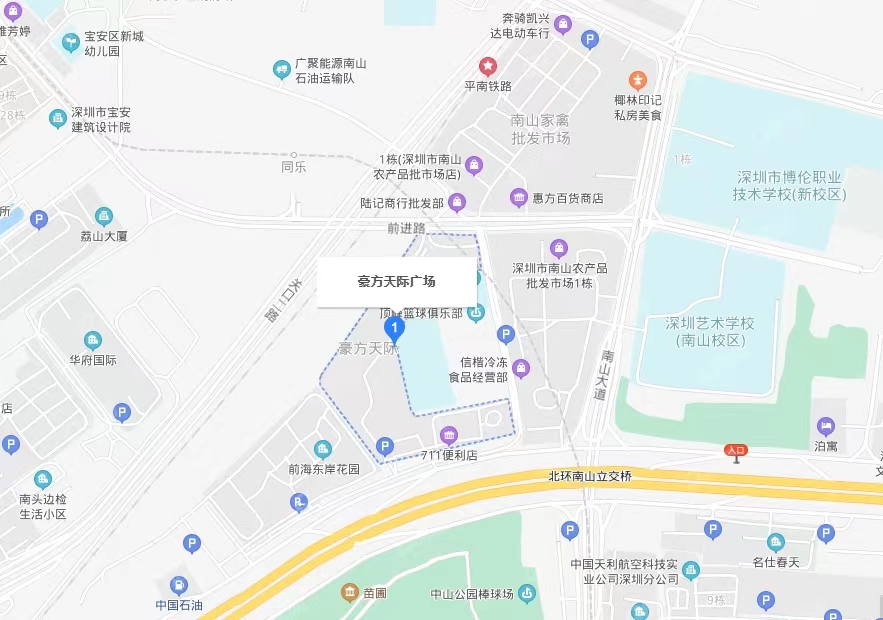Select the 华府国际 building marker
883x620 pixels.
pos(93,340)
